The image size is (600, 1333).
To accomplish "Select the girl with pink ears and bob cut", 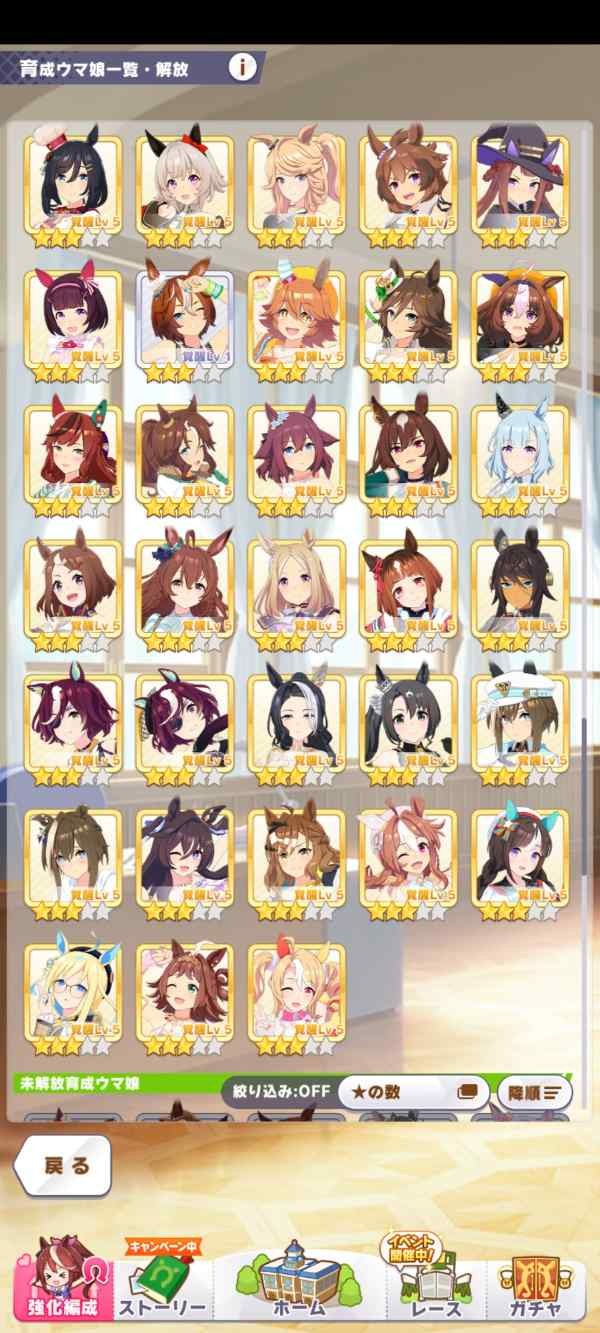I will [72, 320].
